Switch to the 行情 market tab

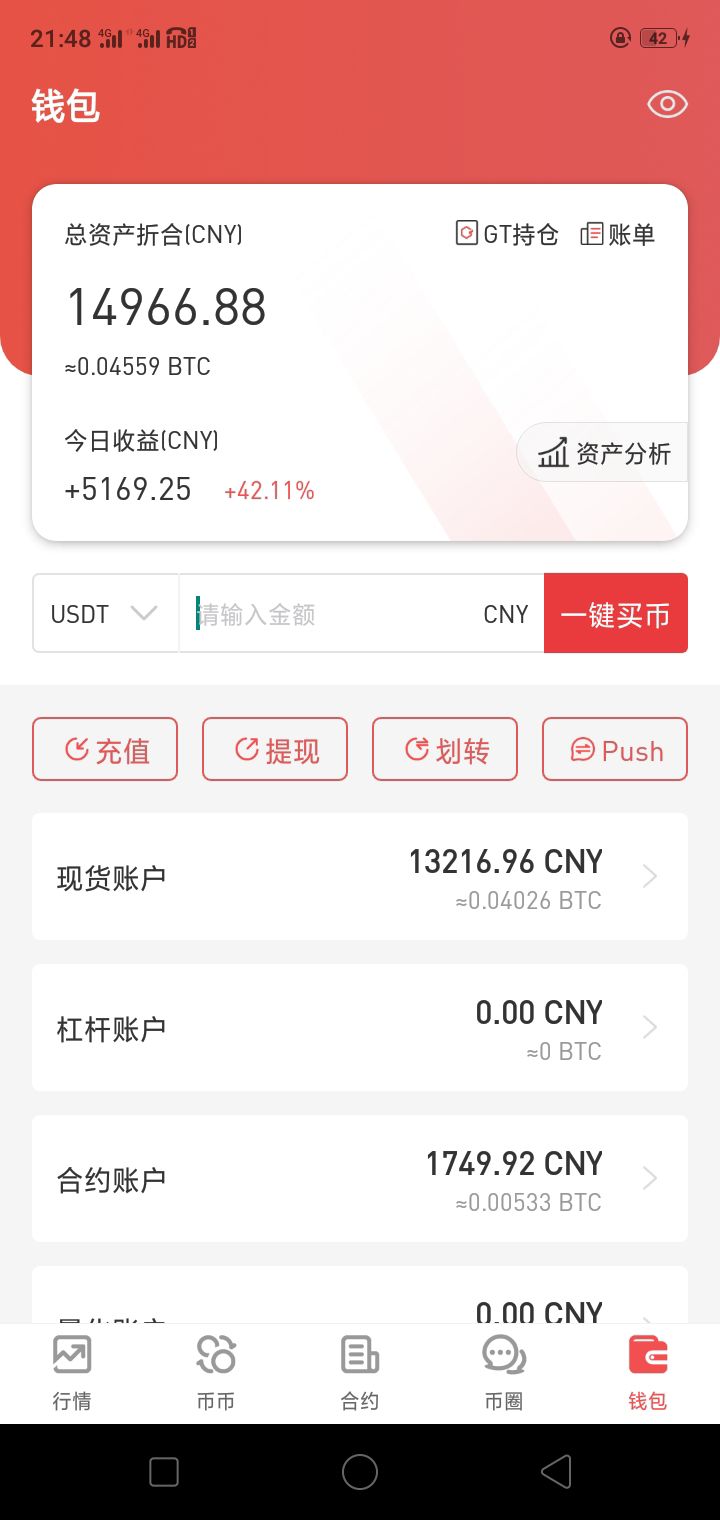coord(72,1374)
